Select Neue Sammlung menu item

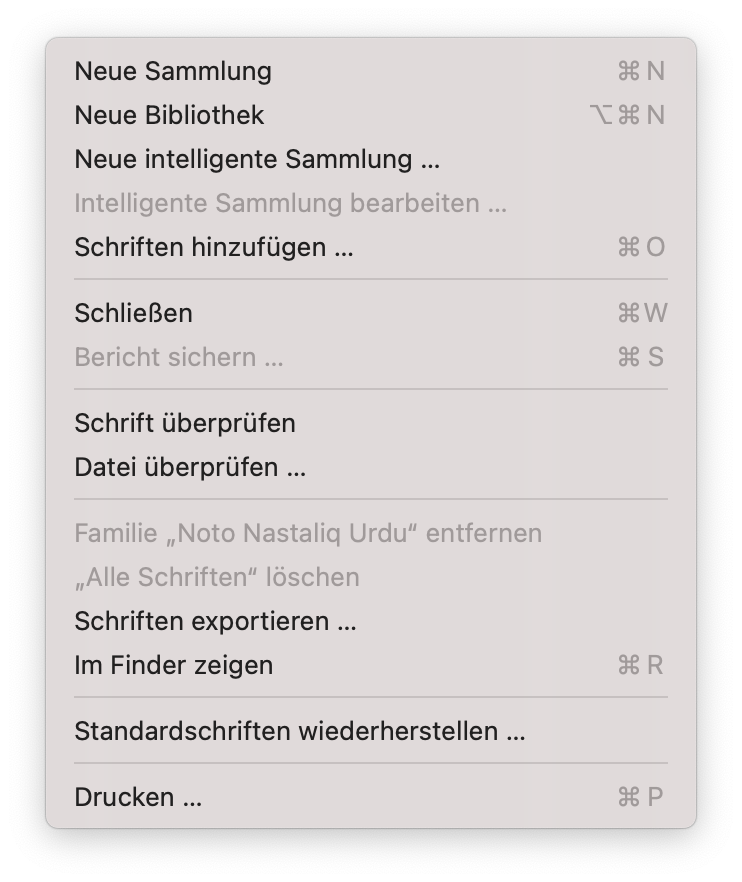point(173,71)
